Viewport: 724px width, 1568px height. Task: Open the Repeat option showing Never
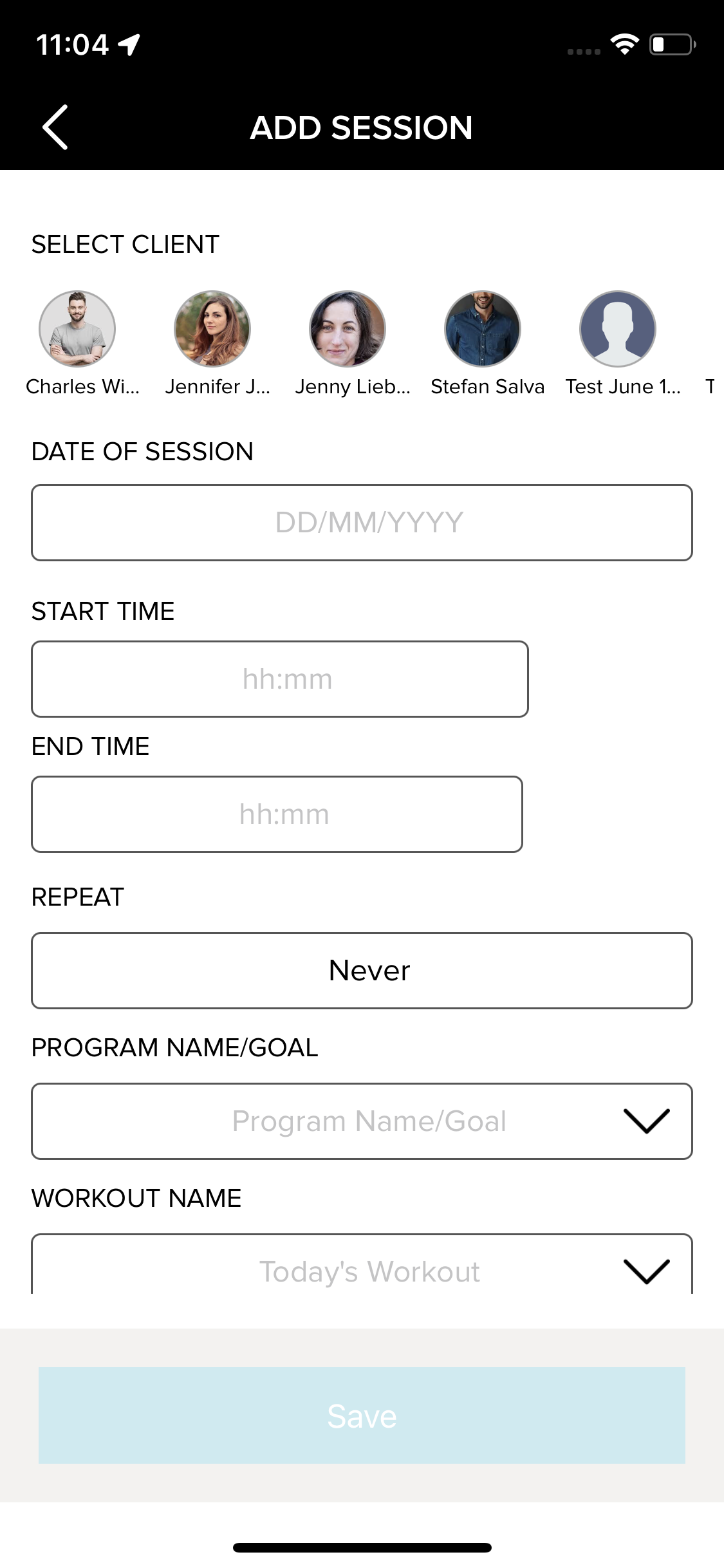[362, 971]
